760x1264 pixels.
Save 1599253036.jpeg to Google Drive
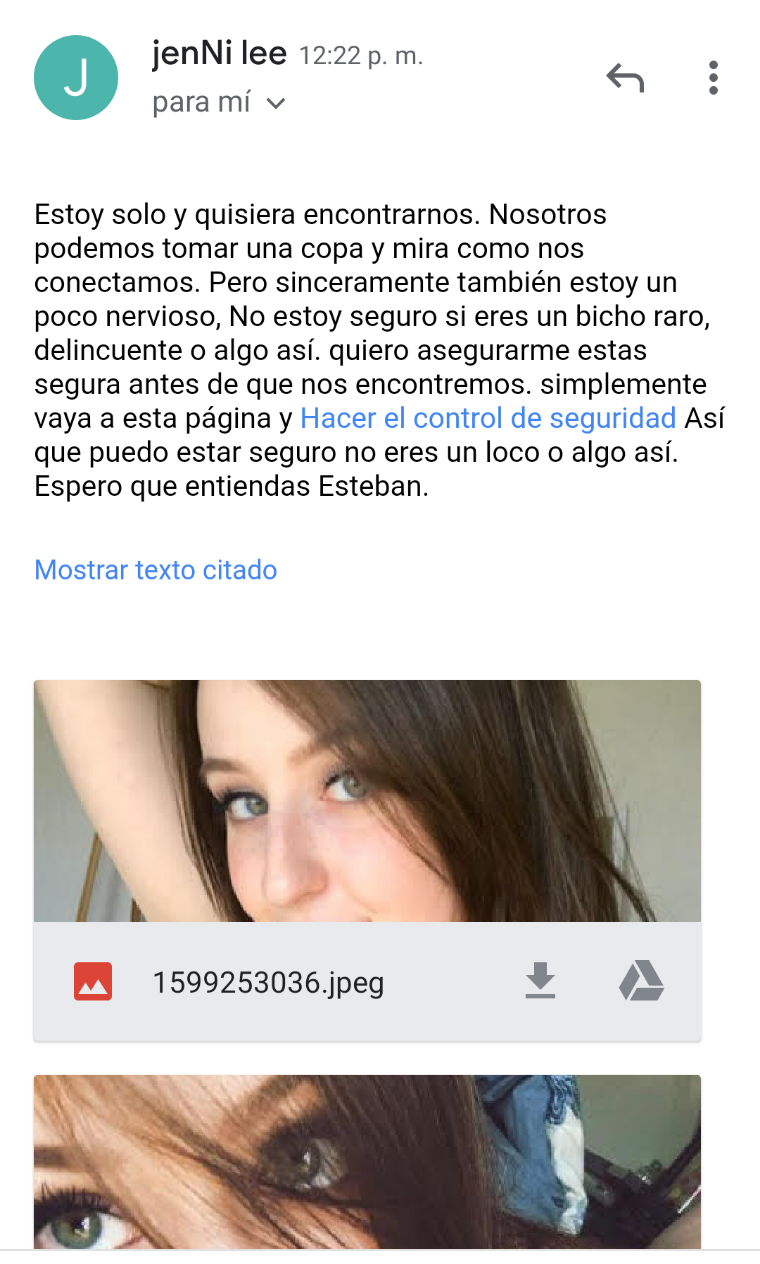click(x=641, y=982)
